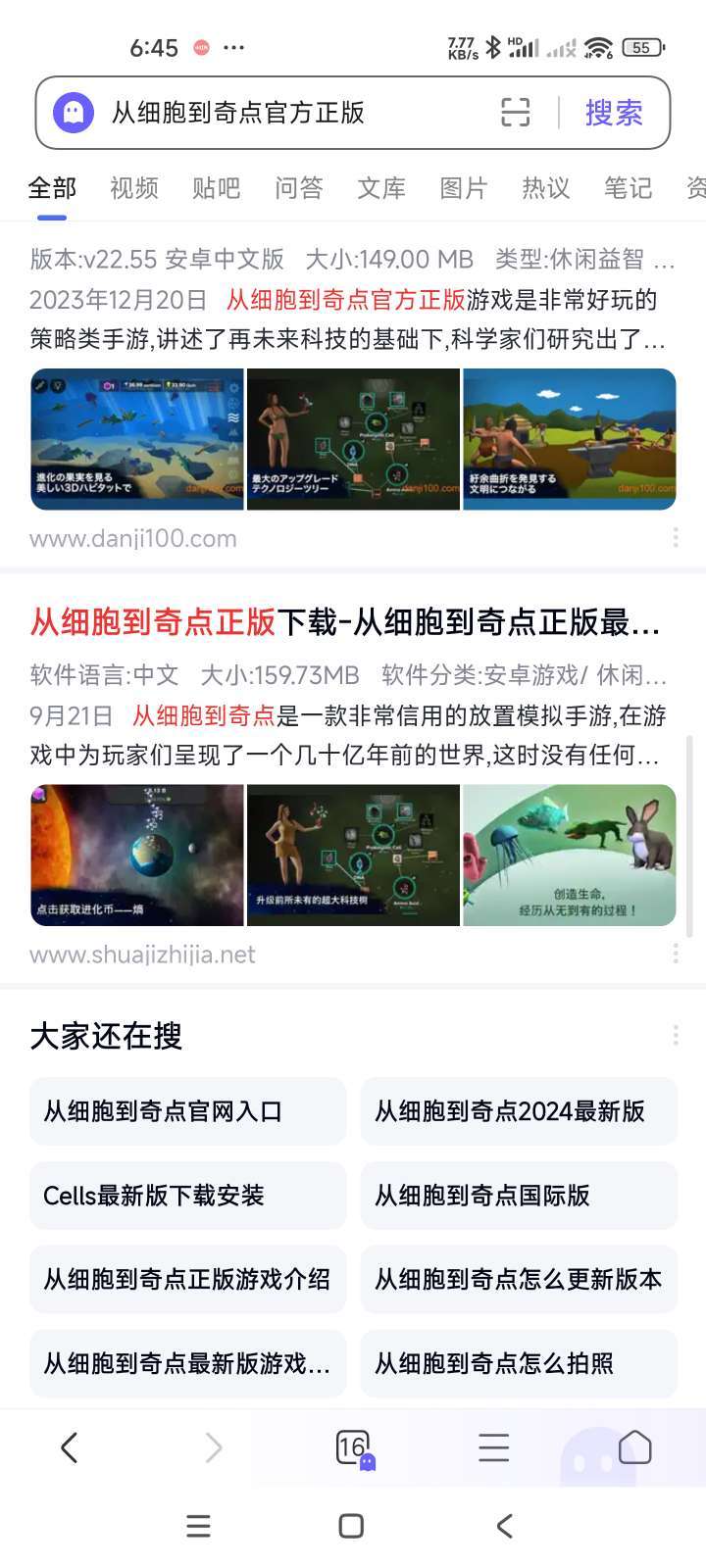Tap the 搜索 button
Screen dimensions: 706x1568
[614, 113]
